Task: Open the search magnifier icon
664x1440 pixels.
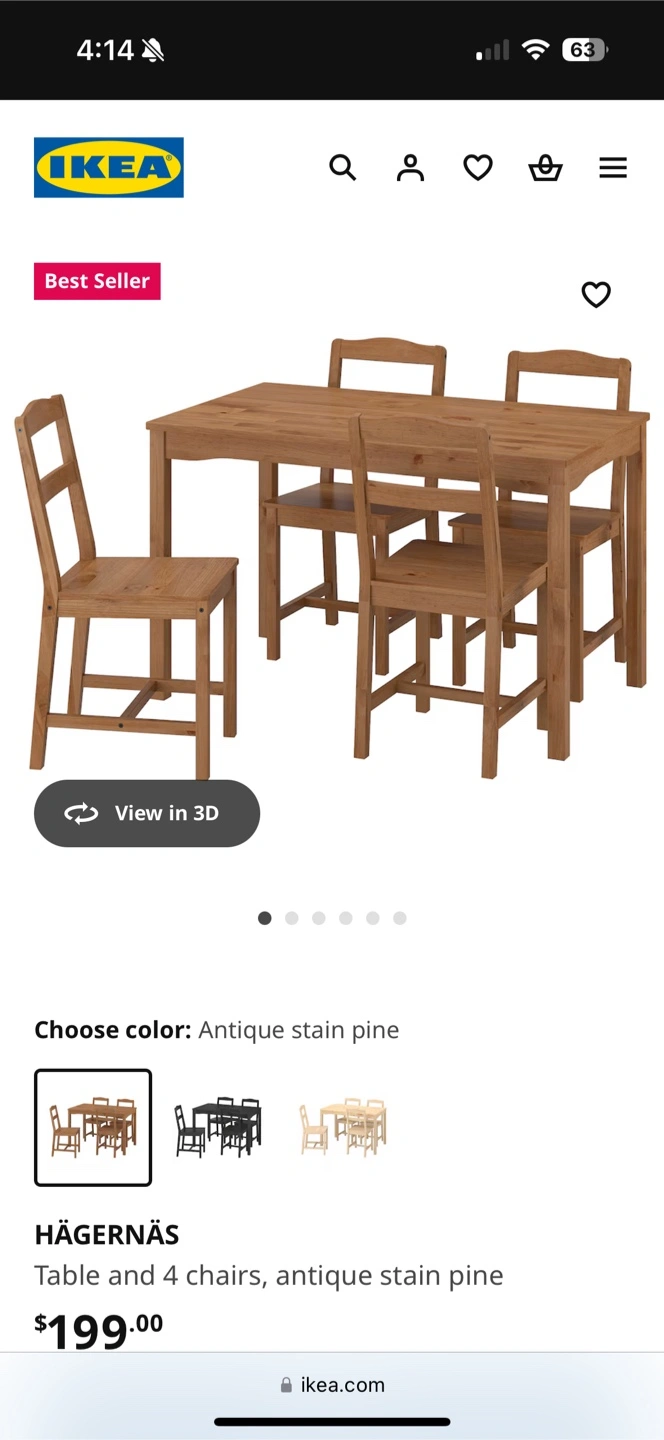Action: pyautogui.click(x=342, y=168)
